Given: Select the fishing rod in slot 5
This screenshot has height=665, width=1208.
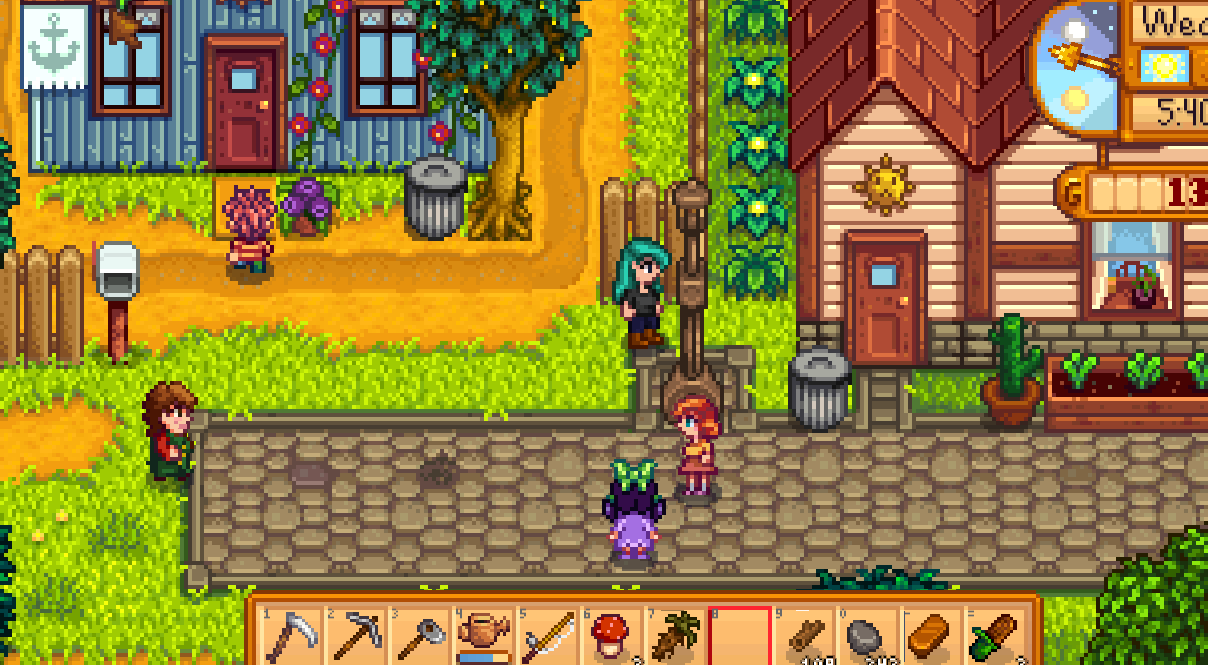Looking at the screenshot, I should tap(549, 635).
